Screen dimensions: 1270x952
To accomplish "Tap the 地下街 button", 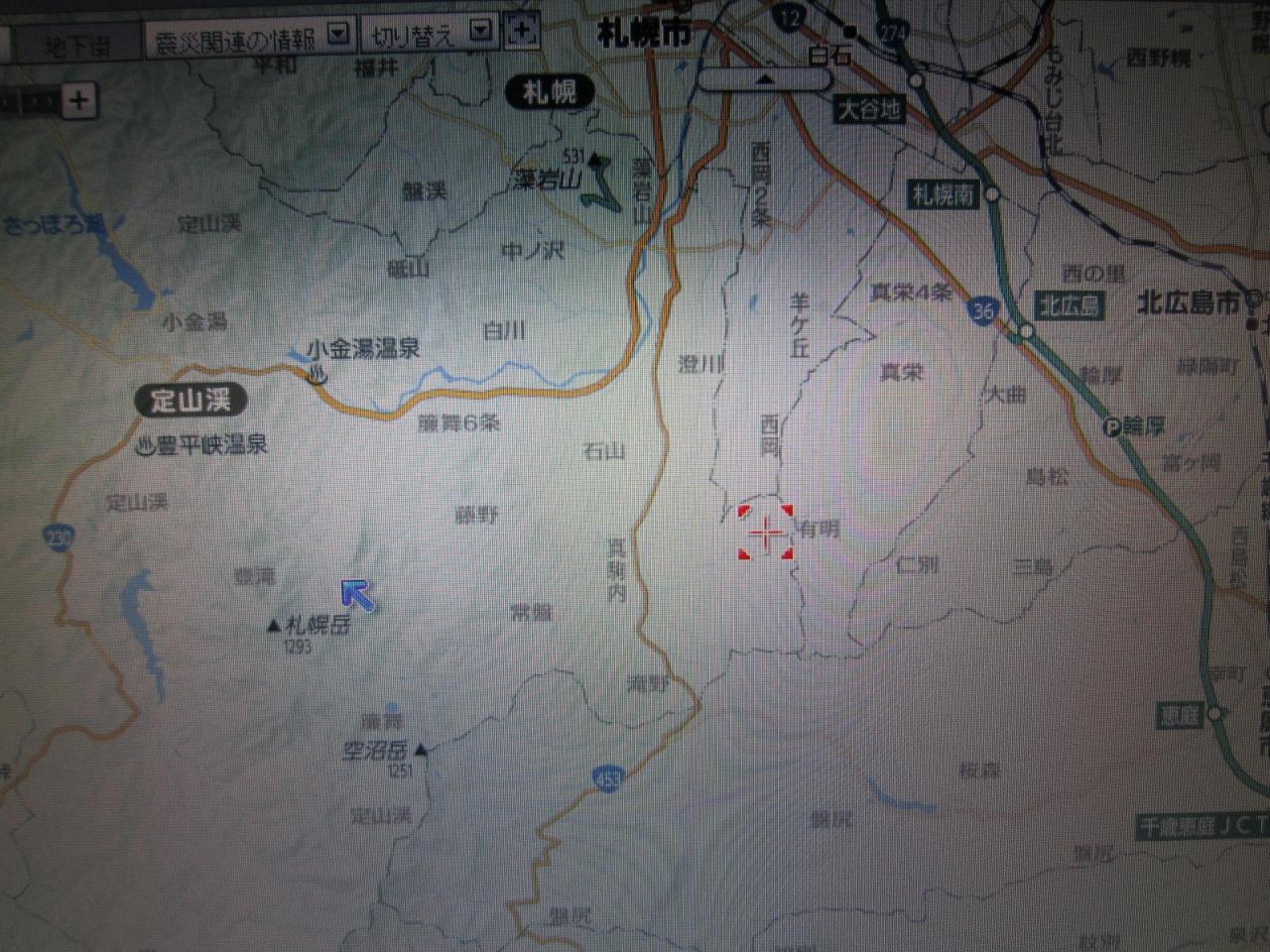I will [76, 45].
